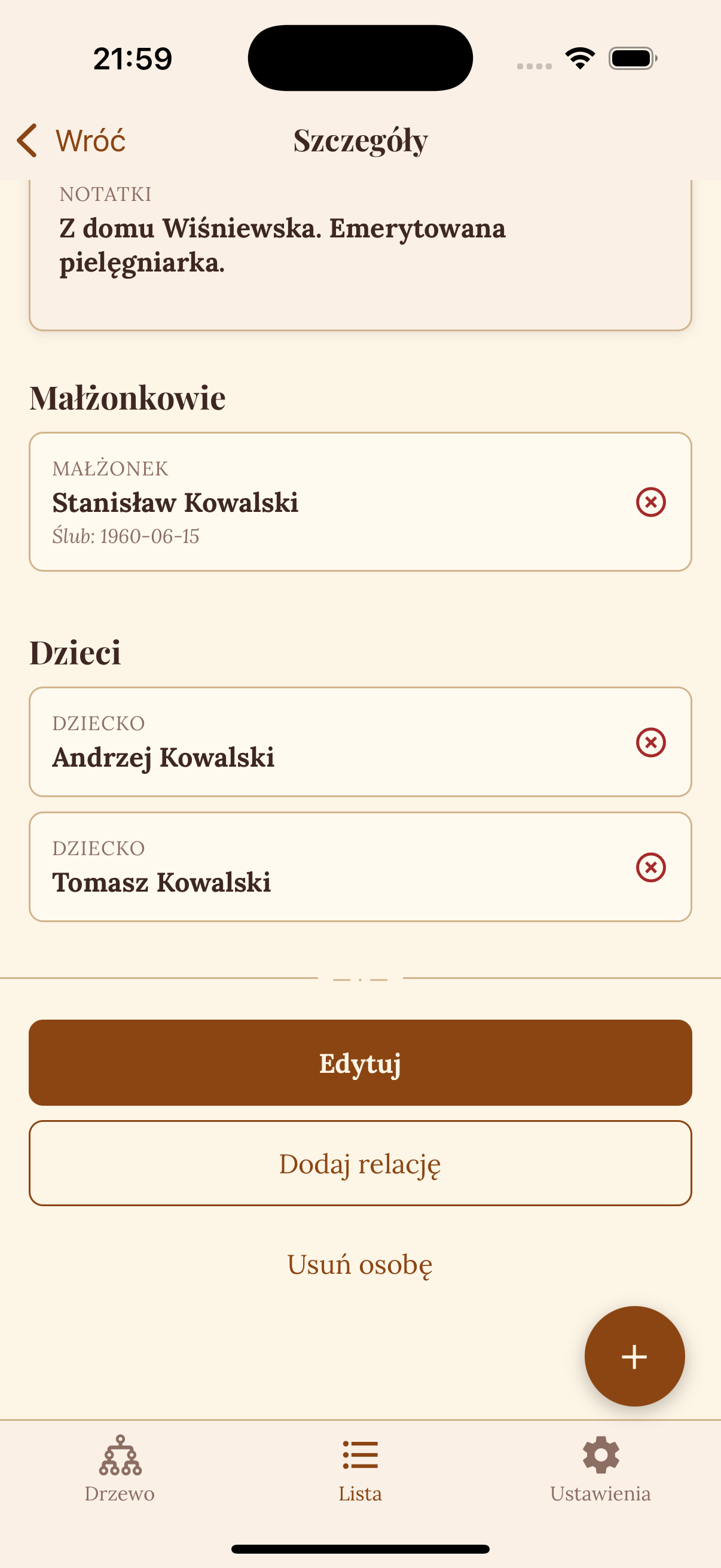Delete this person via Usuń osobę
The height and width of the screenshot is (1568, 721).
(360, 1264)
